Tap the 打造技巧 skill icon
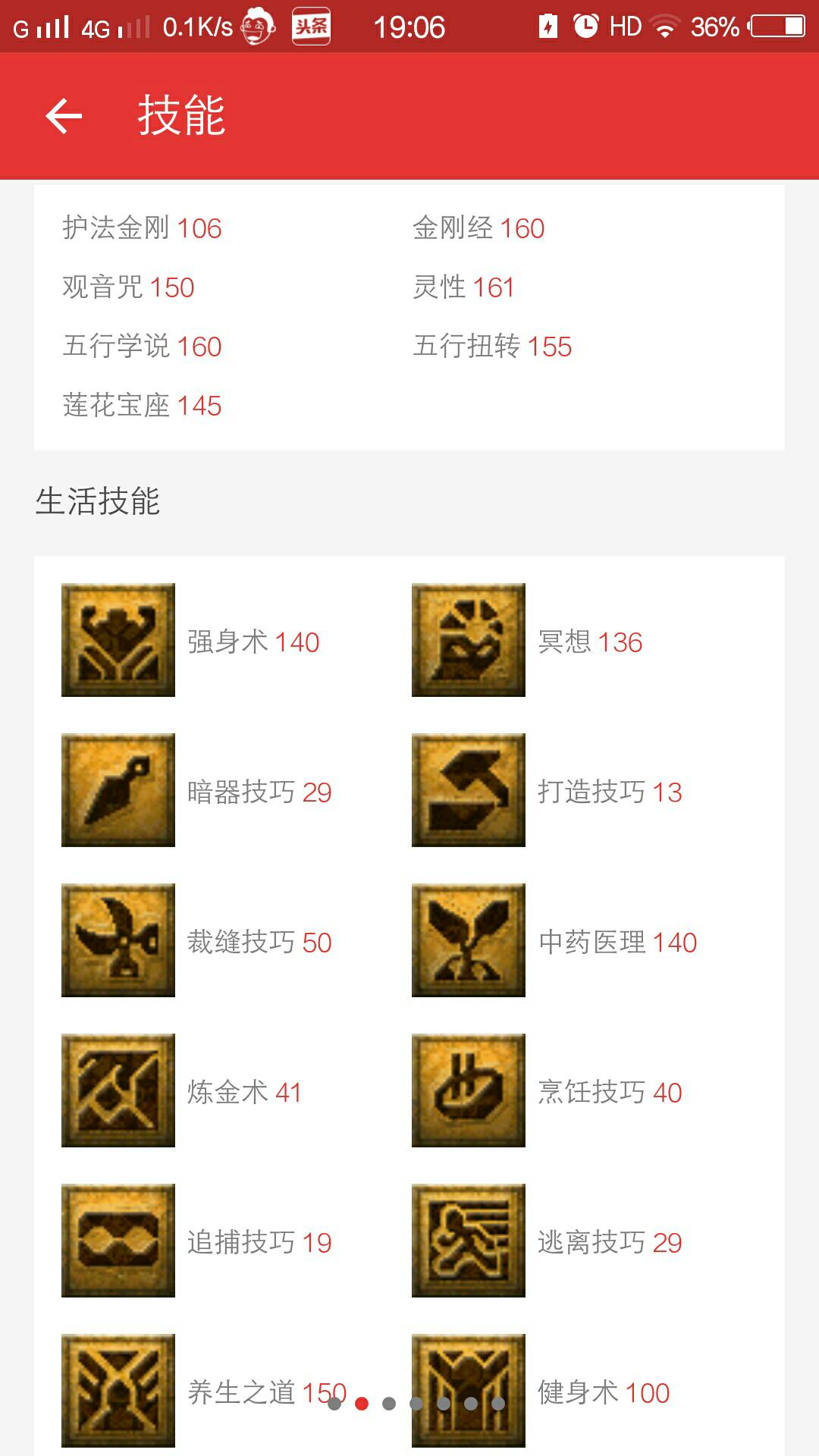Image resolution: width=819 pixels, height=1456 pixels. (469, 790)
